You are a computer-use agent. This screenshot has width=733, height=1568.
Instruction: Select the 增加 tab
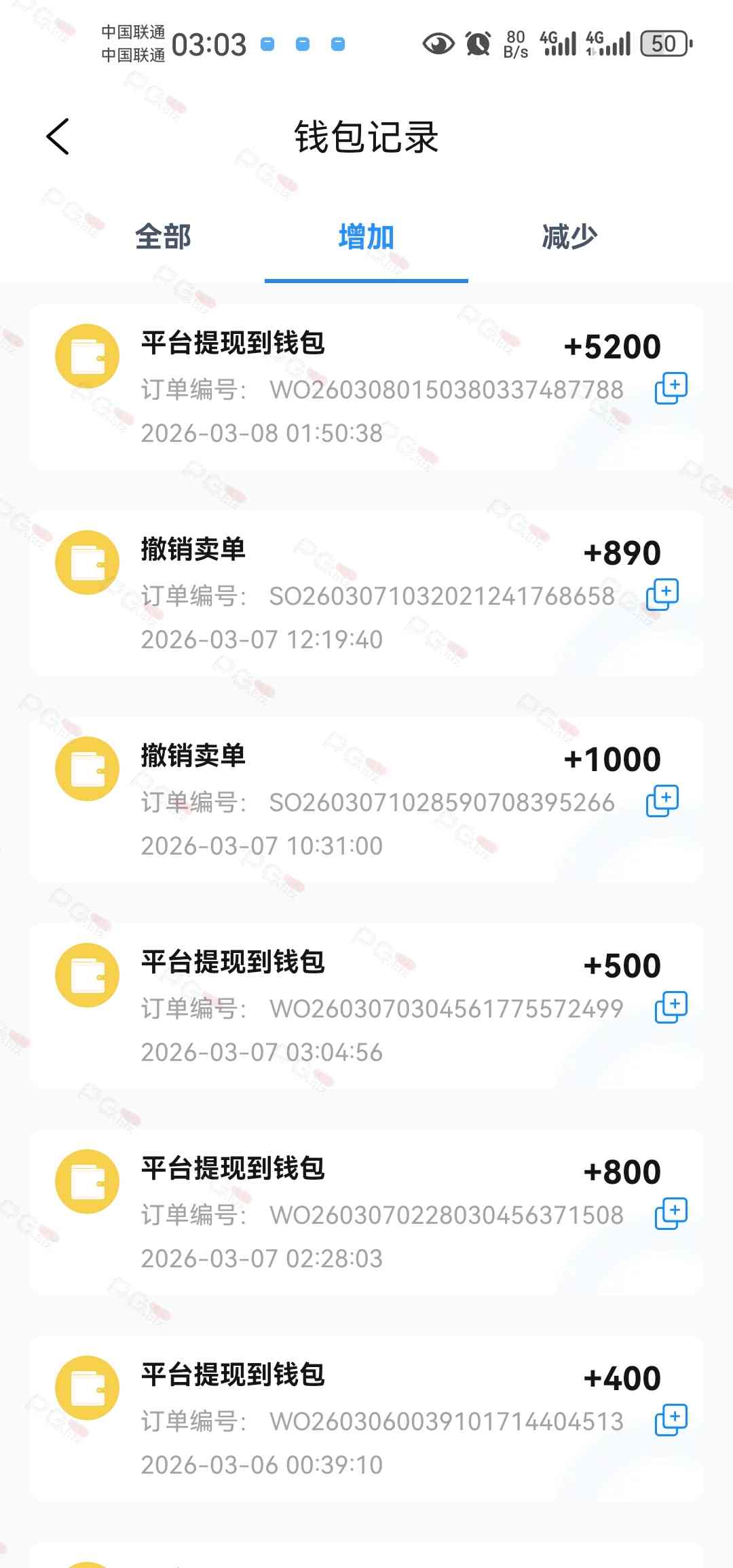tap(366, 237)
